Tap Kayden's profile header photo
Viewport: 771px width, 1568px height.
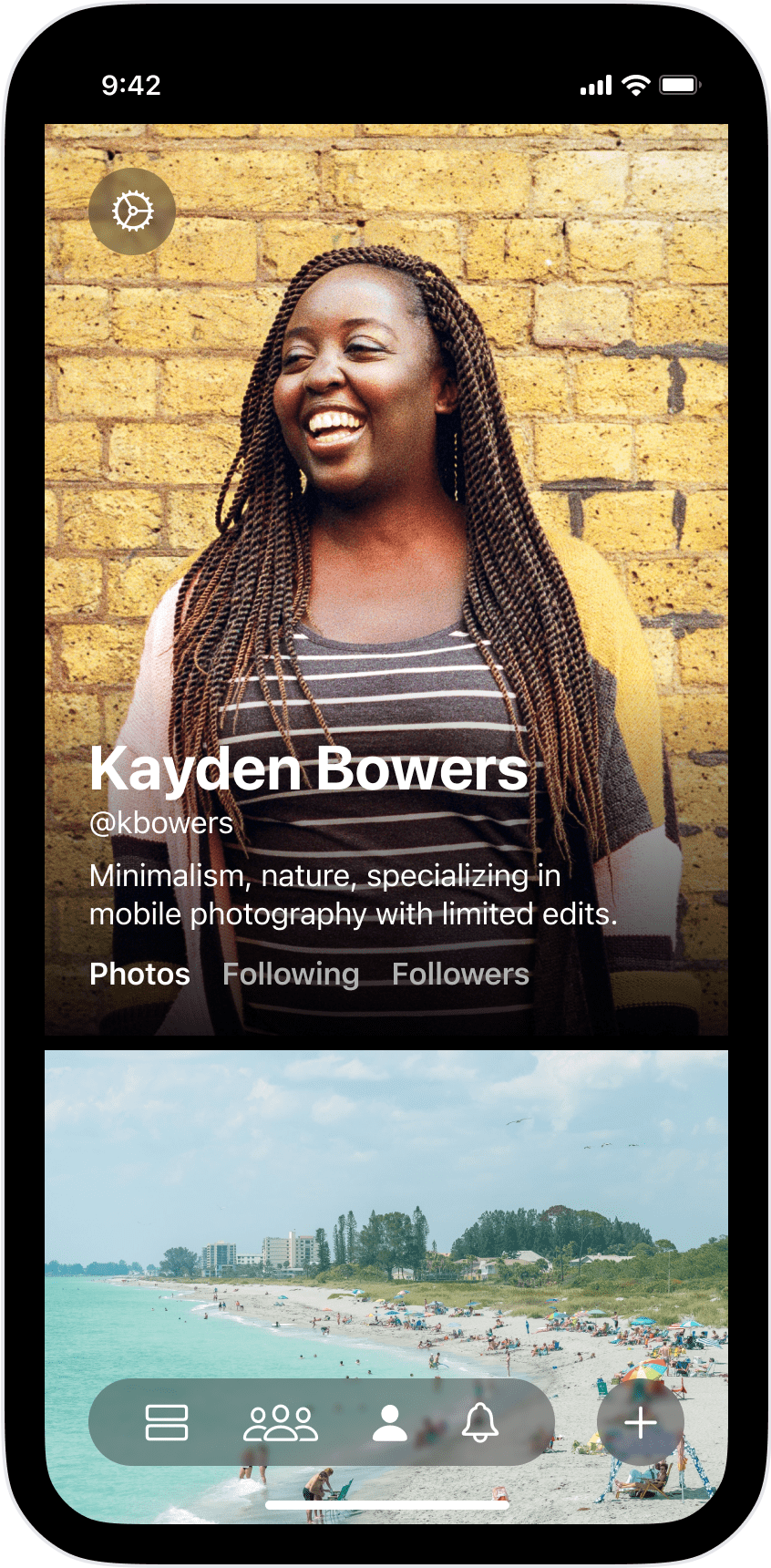[x=385, y=456]
